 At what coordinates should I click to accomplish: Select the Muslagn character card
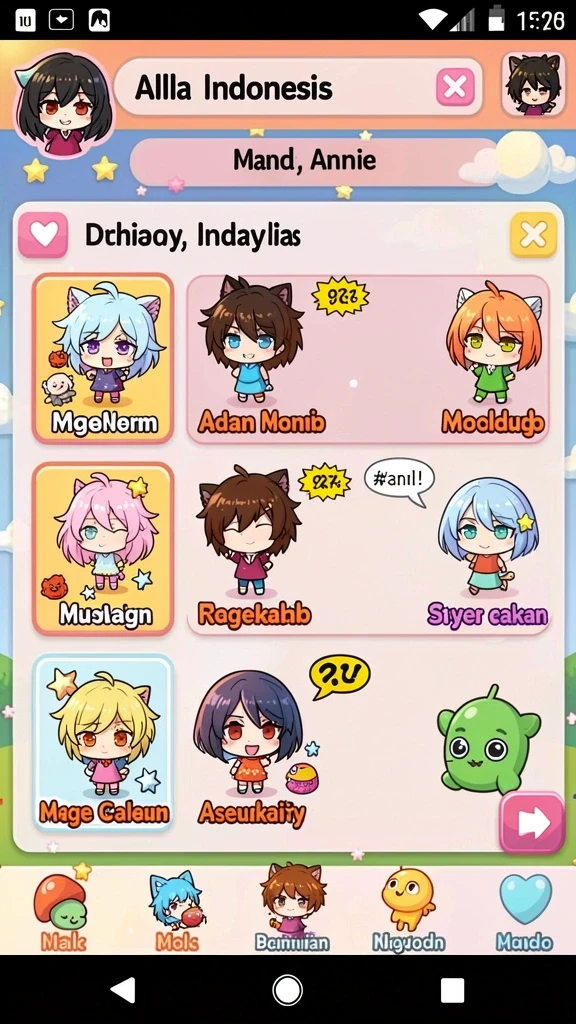point(103,549)
